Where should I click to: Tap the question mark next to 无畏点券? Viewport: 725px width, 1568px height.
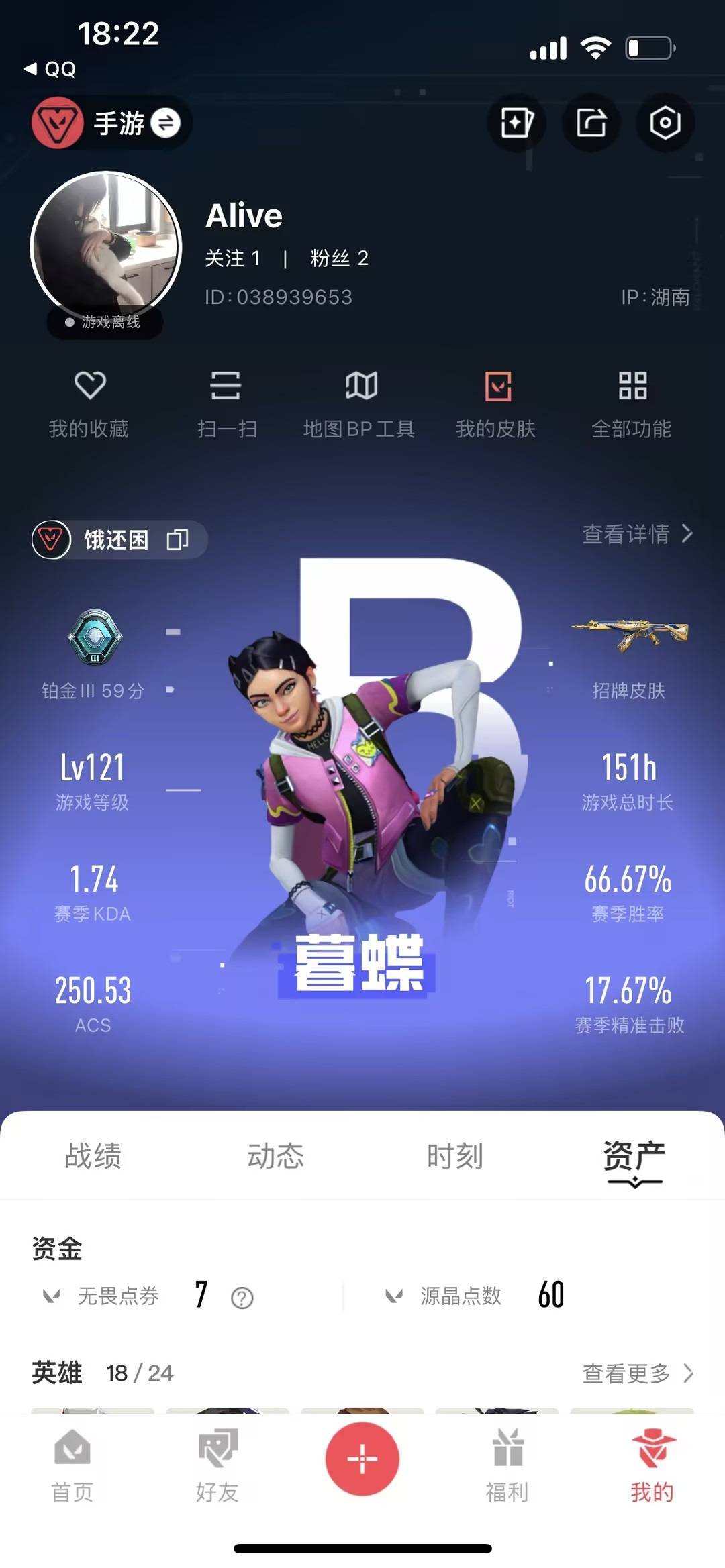(240, 1297)
